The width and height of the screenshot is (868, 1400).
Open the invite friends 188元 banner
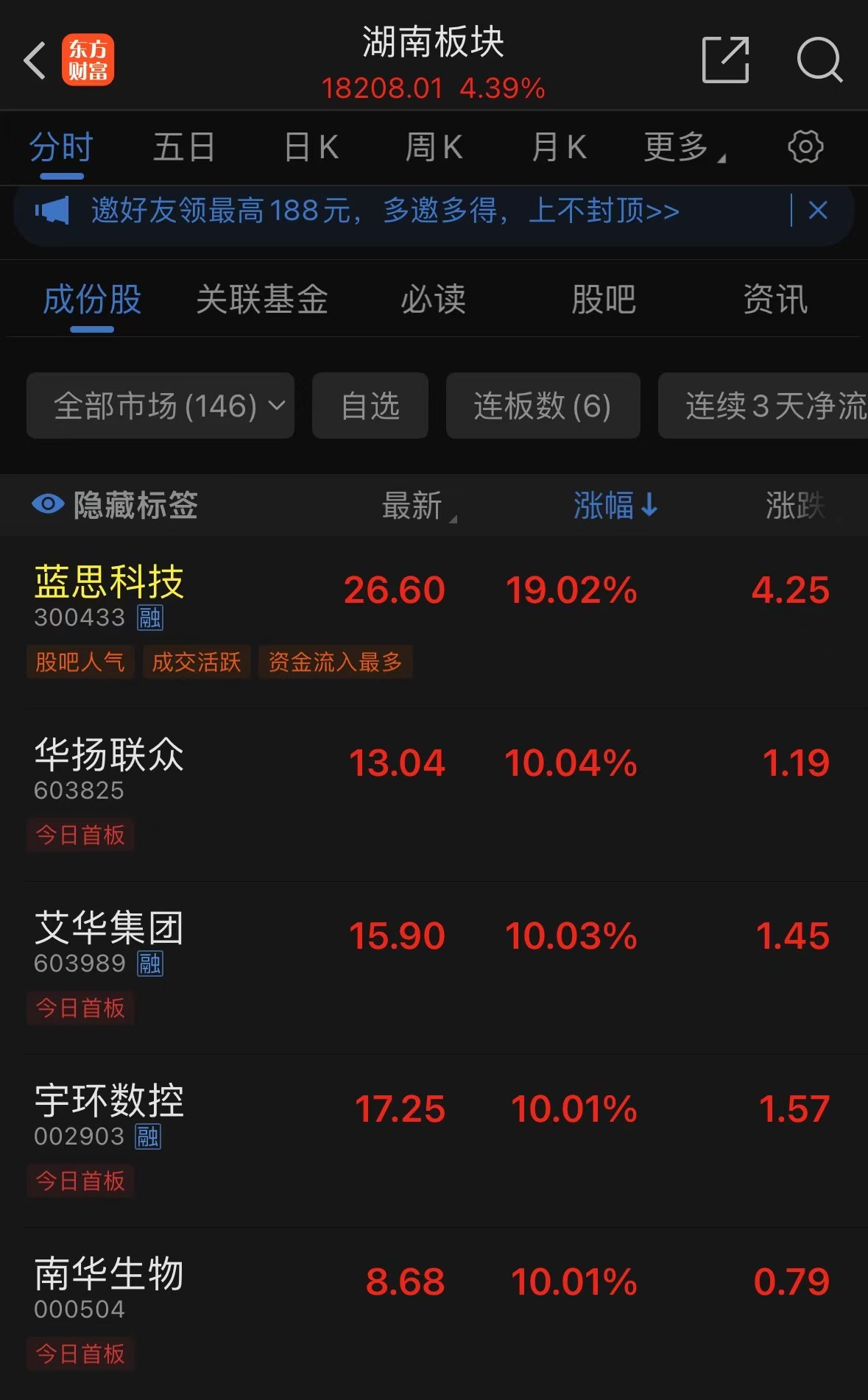click(384, 211)
